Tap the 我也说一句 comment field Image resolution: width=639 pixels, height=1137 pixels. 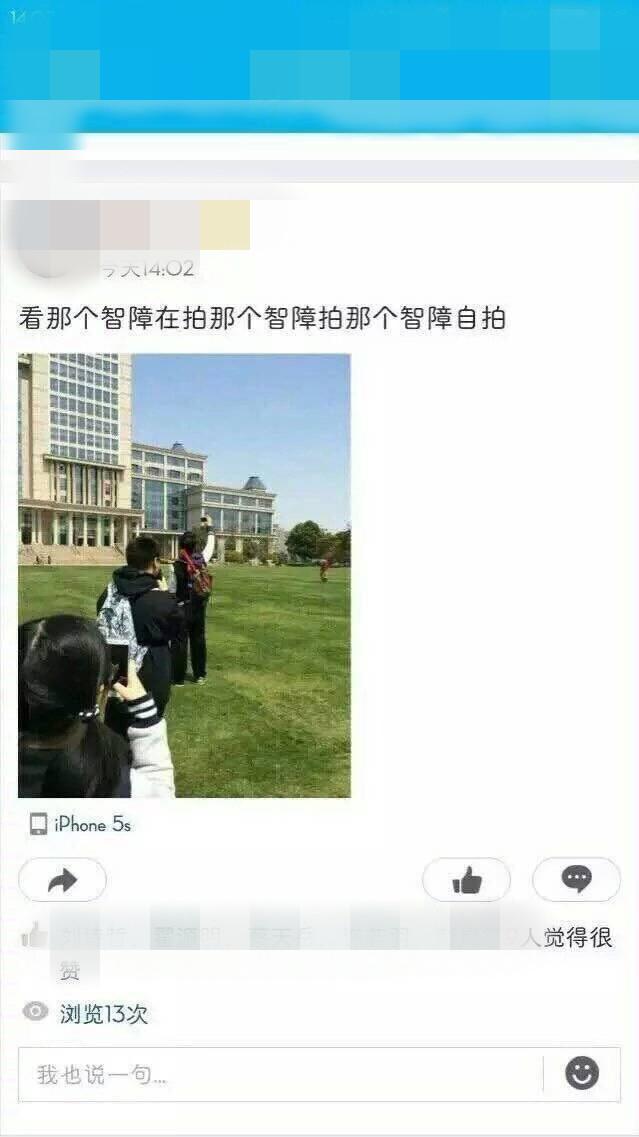tap(280, 1075)
